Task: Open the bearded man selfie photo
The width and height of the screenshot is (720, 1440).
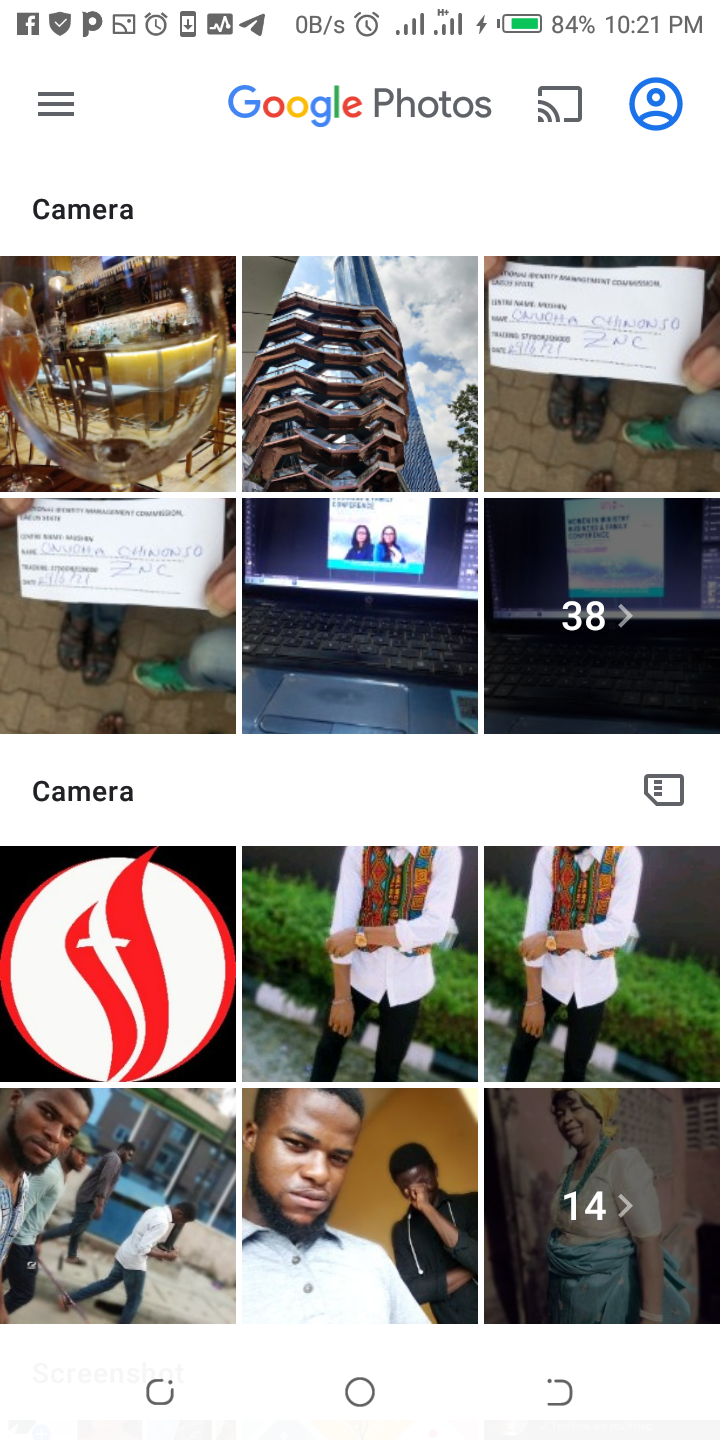Action: point(360,1206)
